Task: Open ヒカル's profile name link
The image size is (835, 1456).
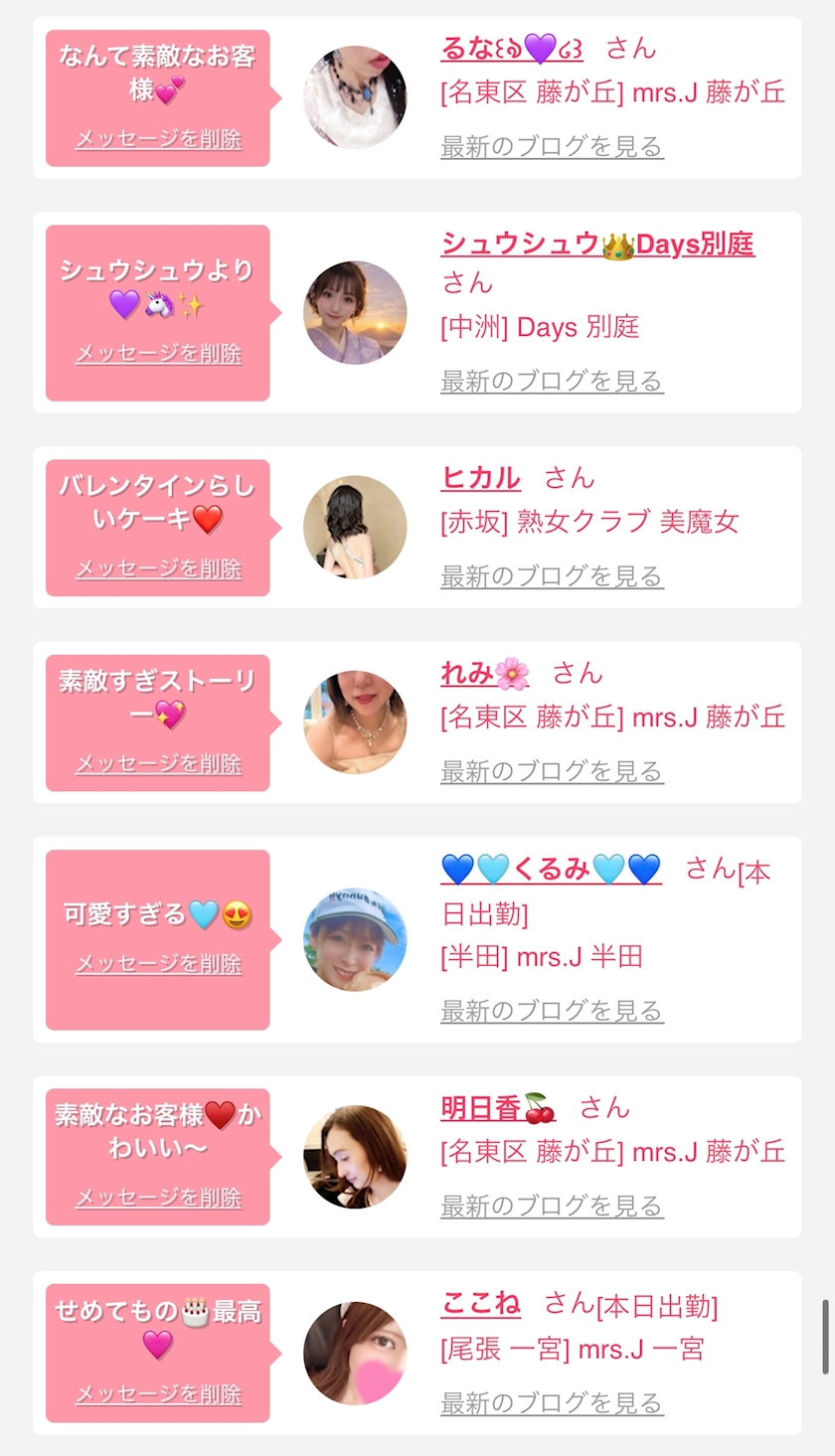Action: [480, 478]
